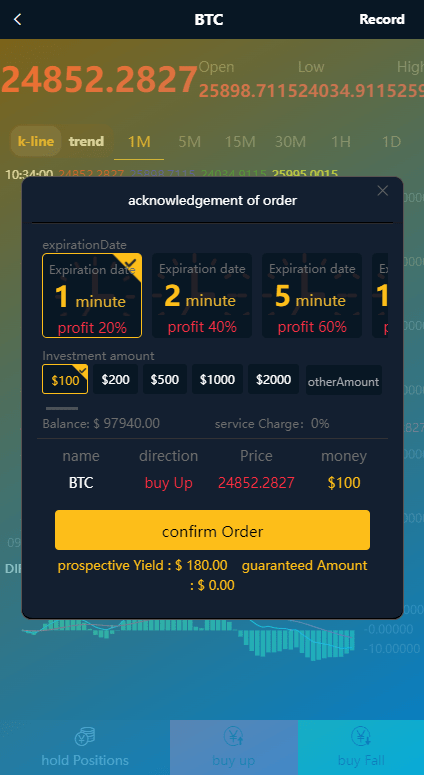424x775 pixels.
Task: Set investment amount to $200
Action: click(x=116, y=380)
